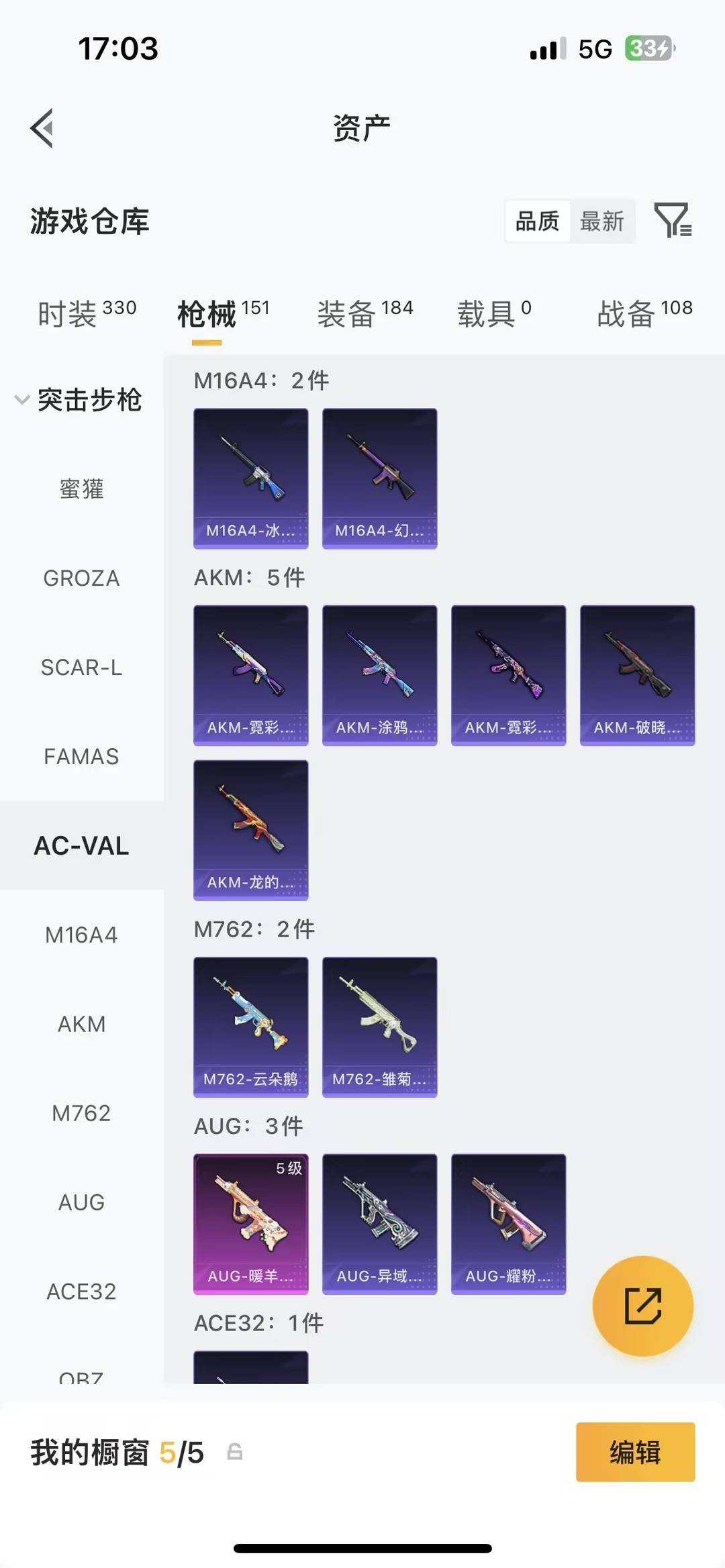Screen dimensions: 725x1568
Task: Select GROZA in the weapon sidebar
Action: (x=81, y=578)
